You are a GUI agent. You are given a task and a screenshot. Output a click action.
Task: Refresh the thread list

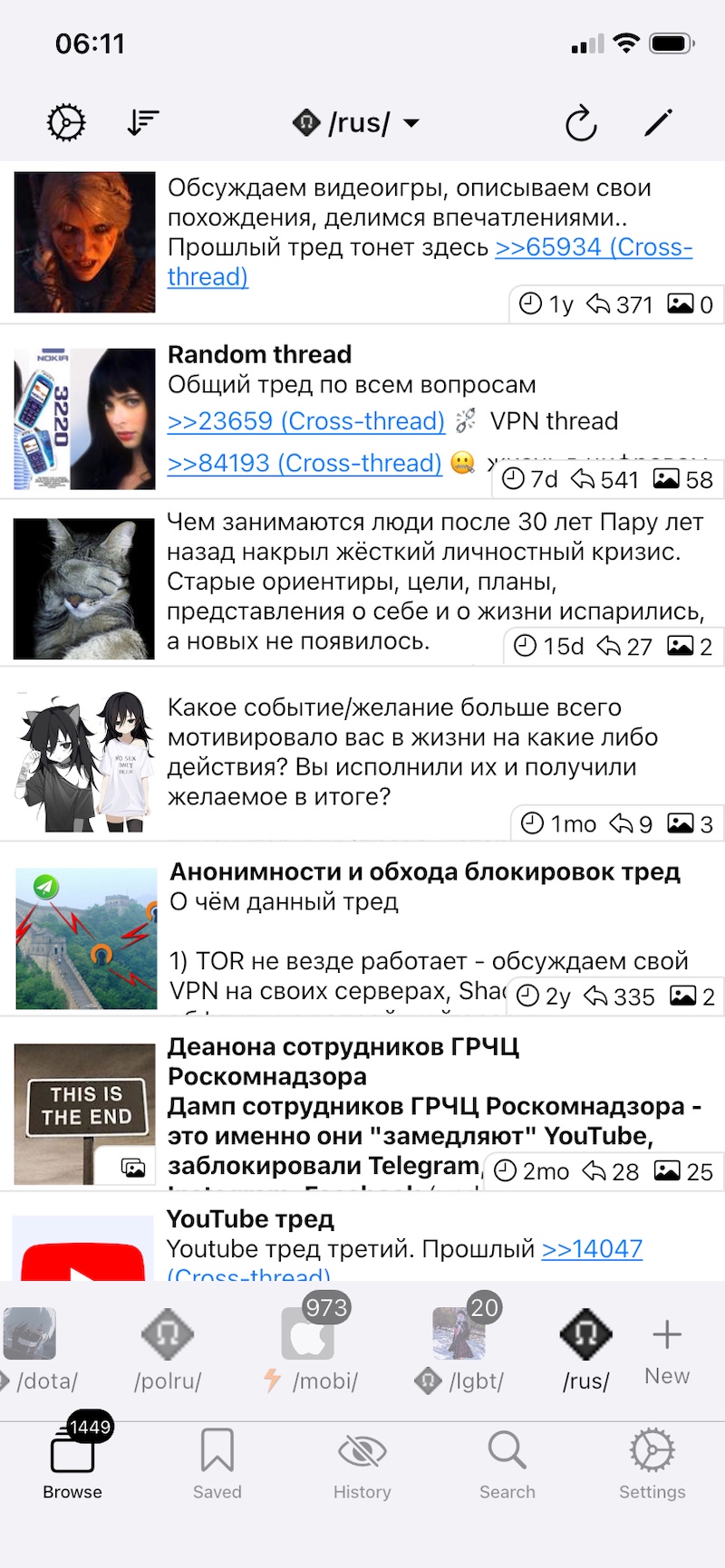pyautogui.click(x=580, y=123)
